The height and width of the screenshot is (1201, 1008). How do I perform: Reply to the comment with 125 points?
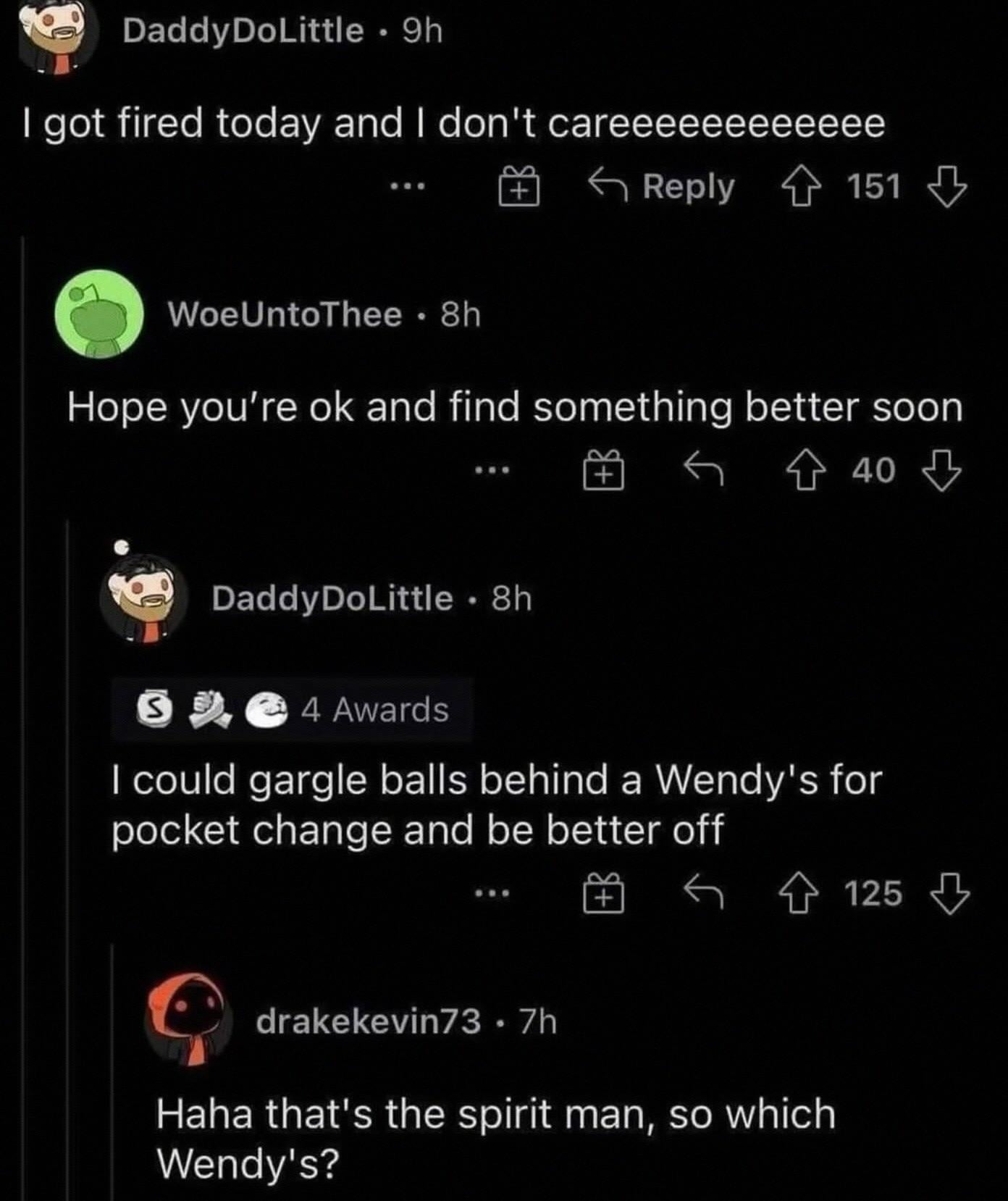[x=704, y=893]
